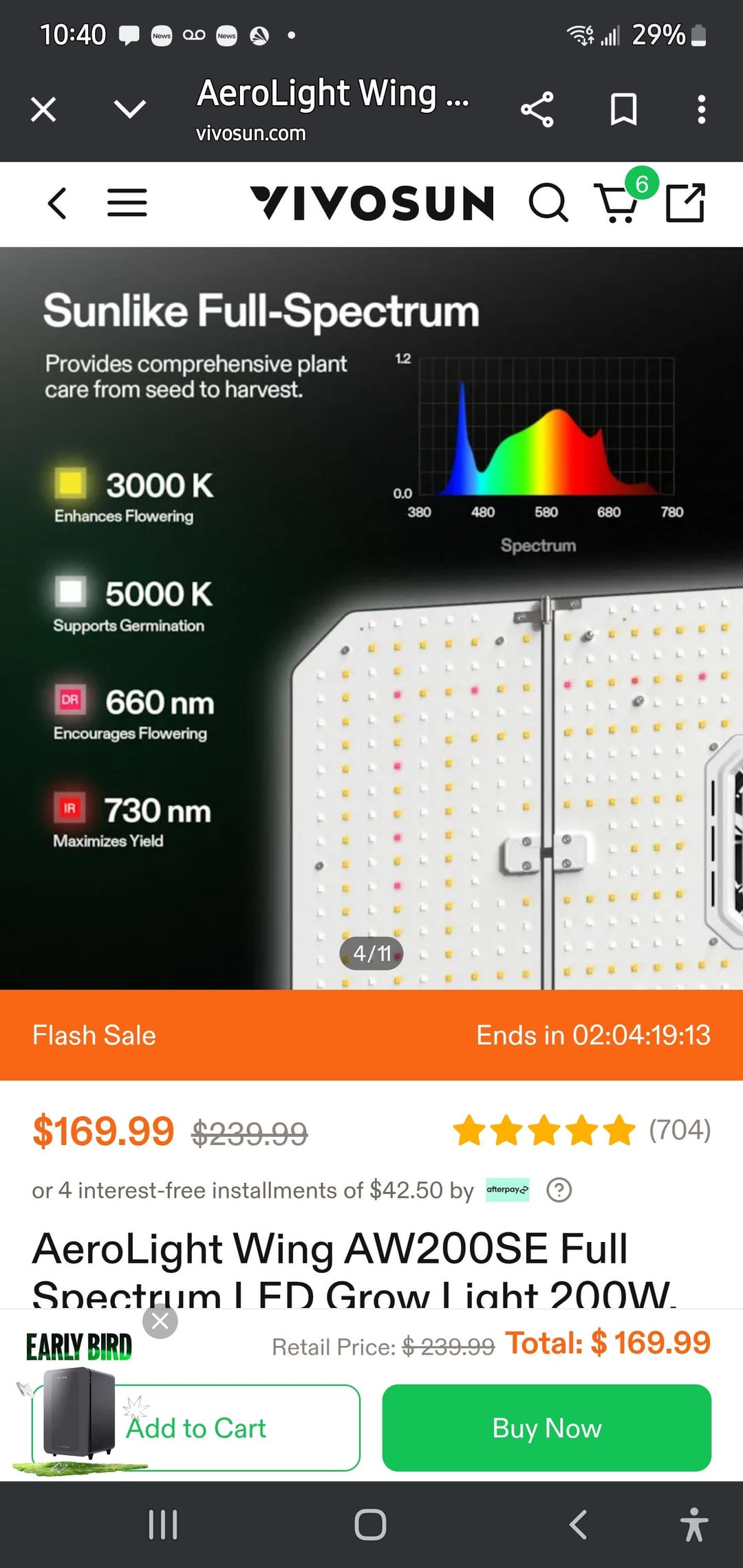Go back using the site's back arrow
Image resolution: width=743 pixels, height=1568 pixels.
coord(57,204)
